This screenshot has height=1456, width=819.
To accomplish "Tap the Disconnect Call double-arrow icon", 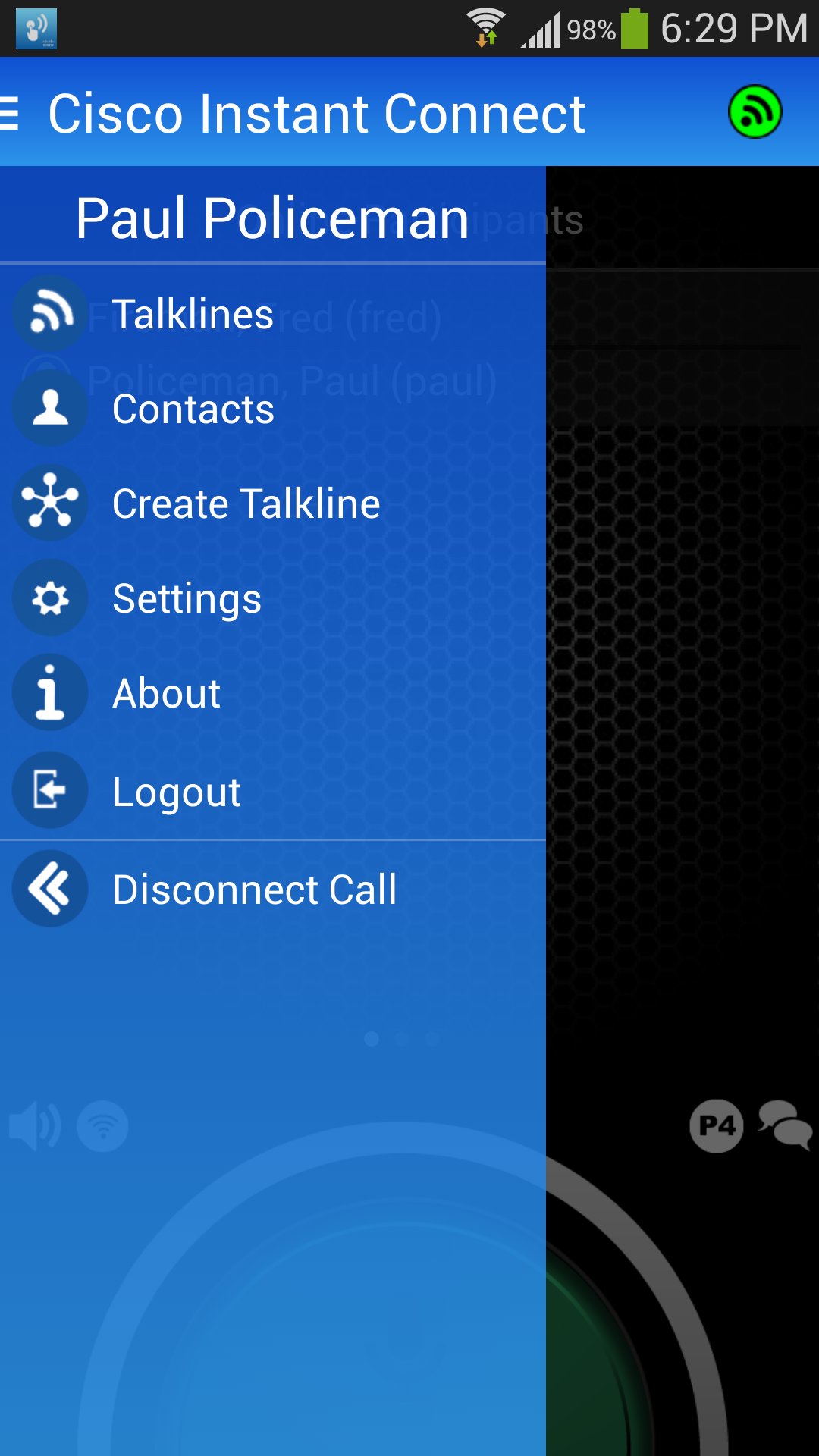I will [49, 888].
